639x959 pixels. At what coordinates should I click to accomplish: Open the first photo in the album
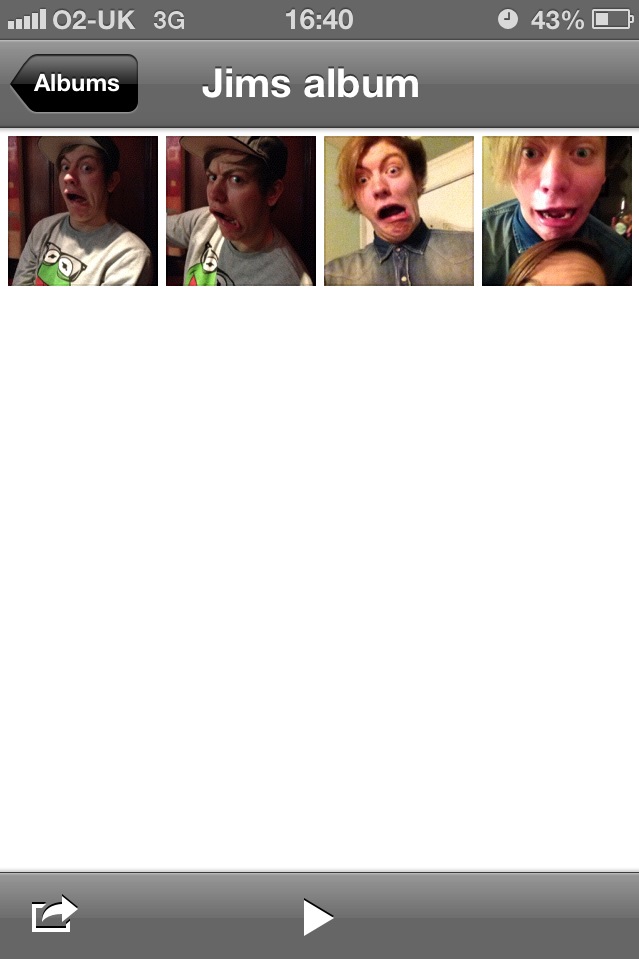(x=83, y=211)
